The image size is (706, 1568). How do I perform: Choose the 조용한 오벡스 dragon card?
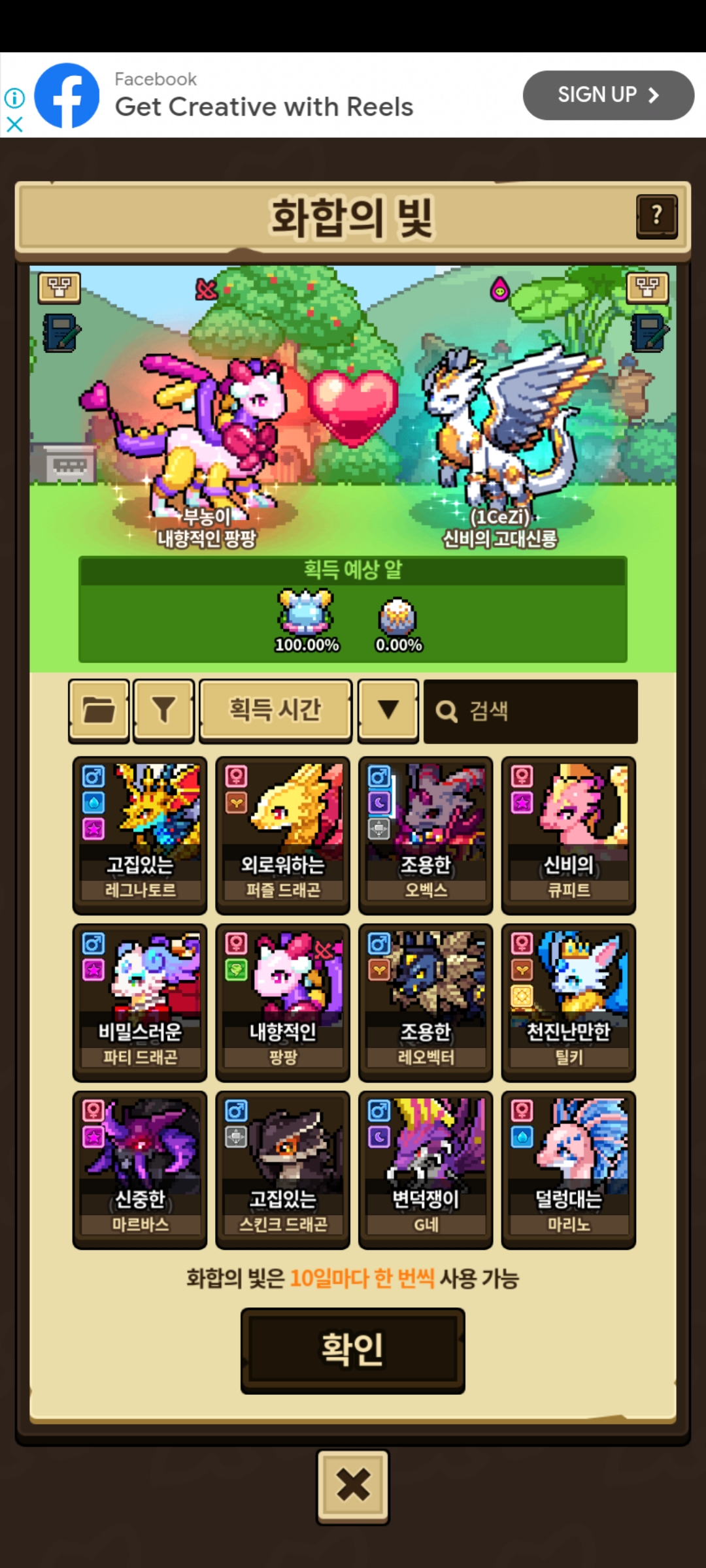[426, 835]
